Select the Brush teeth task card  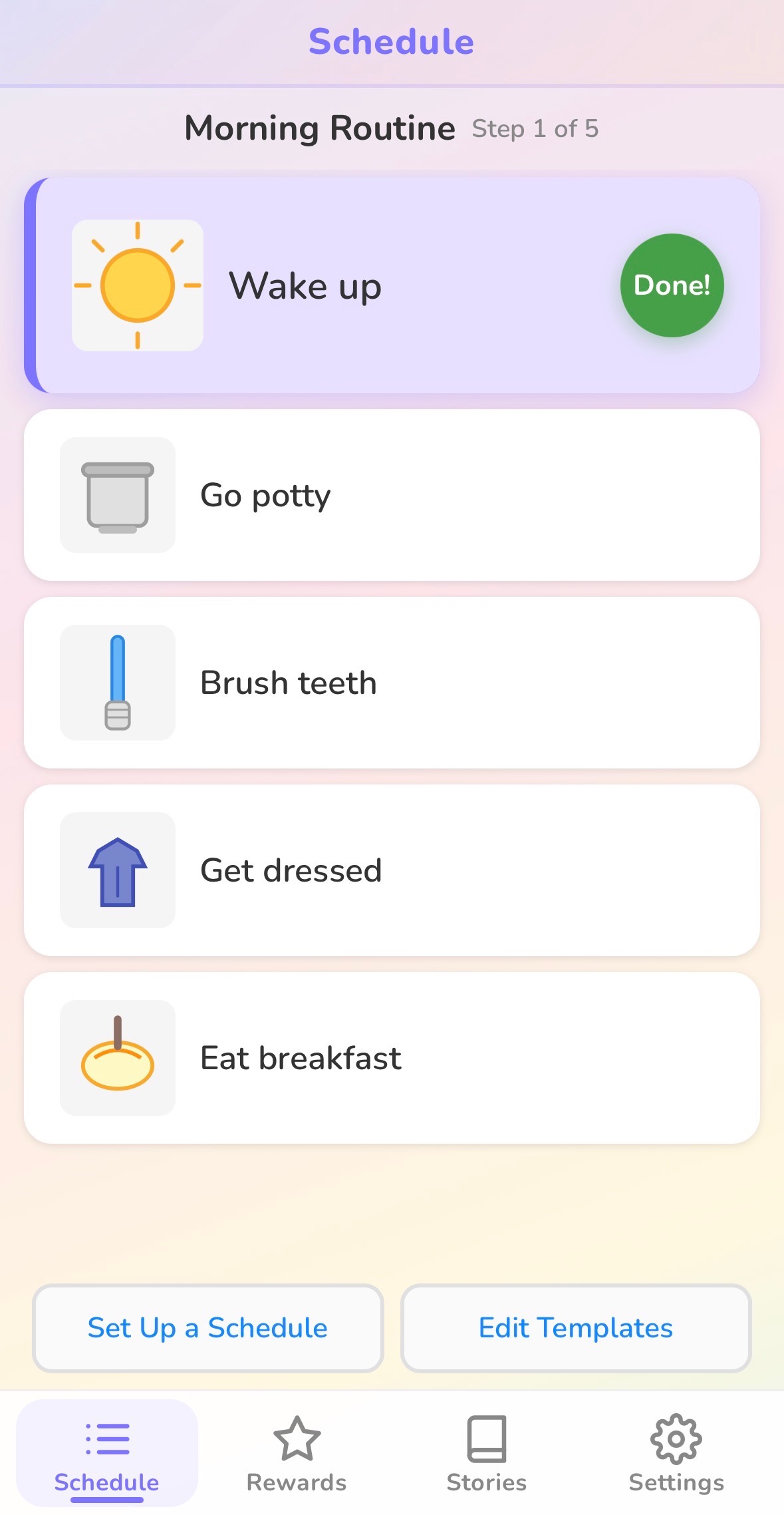coord(392,682)
